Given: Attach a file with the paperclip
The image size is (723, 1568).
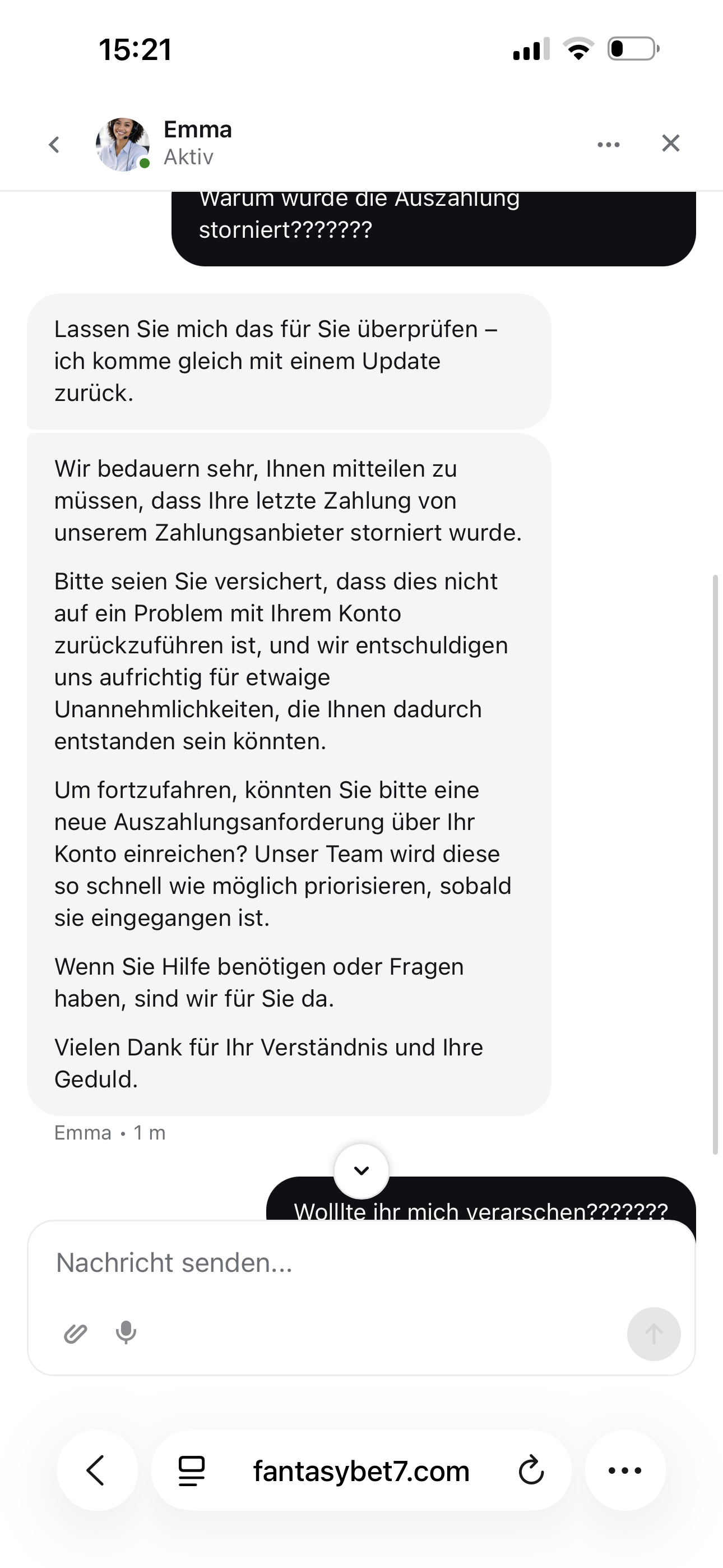Looking at the screenshot, I should [76, 1334].
